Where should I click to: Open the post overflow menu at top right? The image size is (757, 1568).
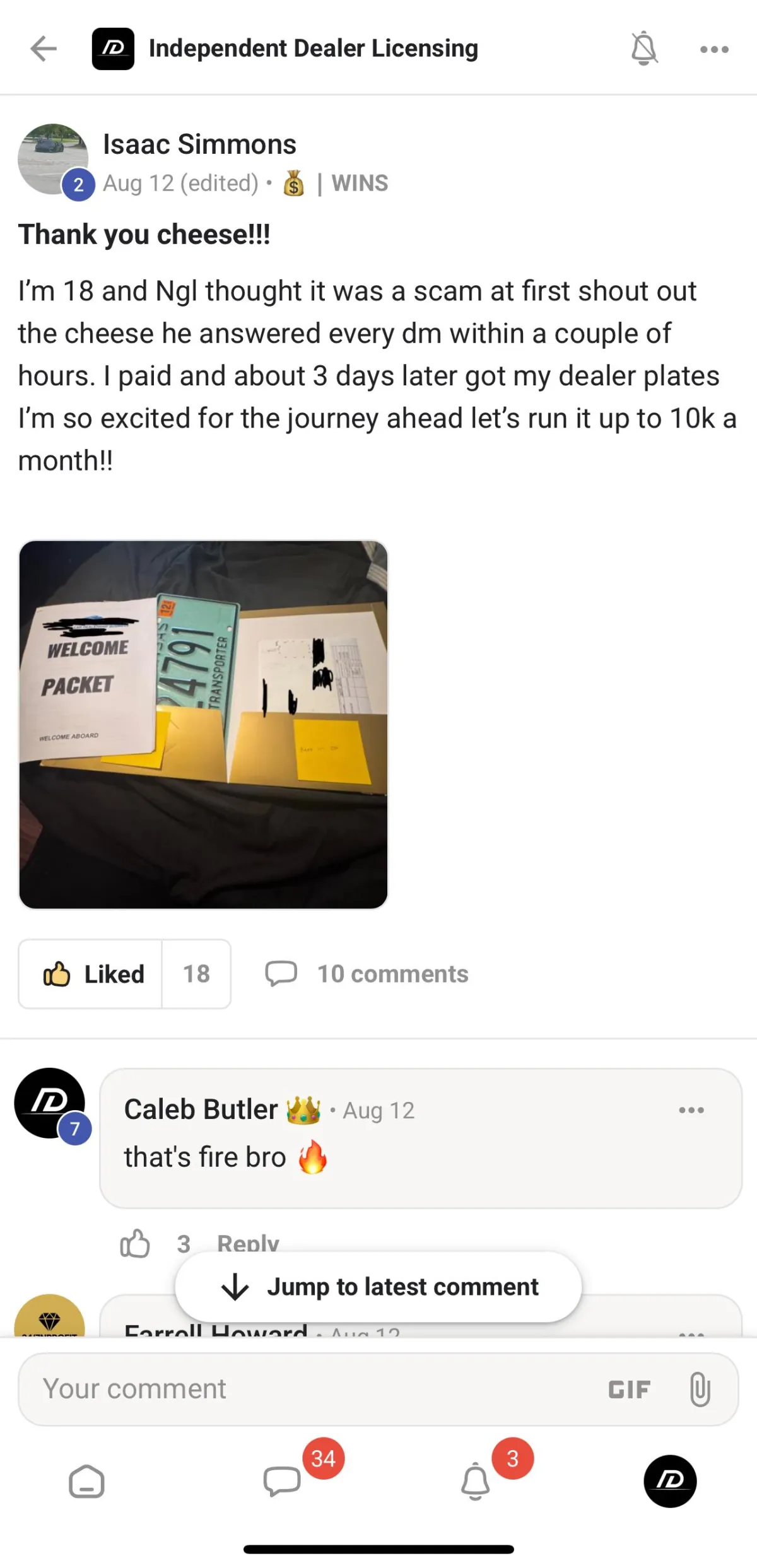(714, 49)
